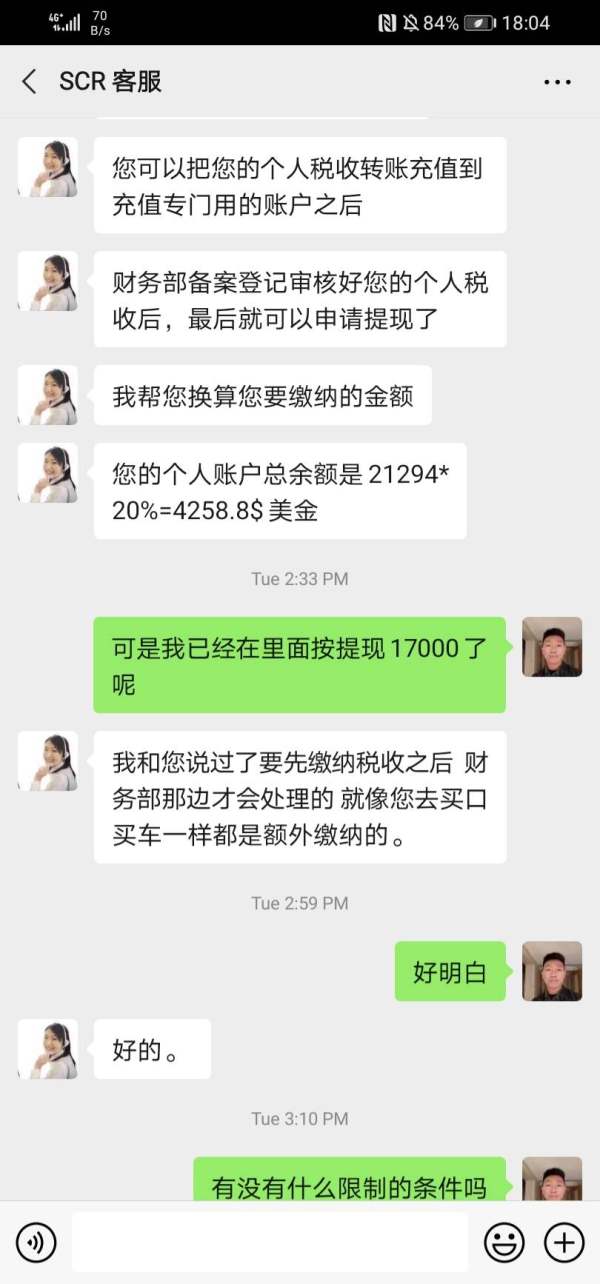Tap the message text field
The image size is (600, 1284).
270,1242
